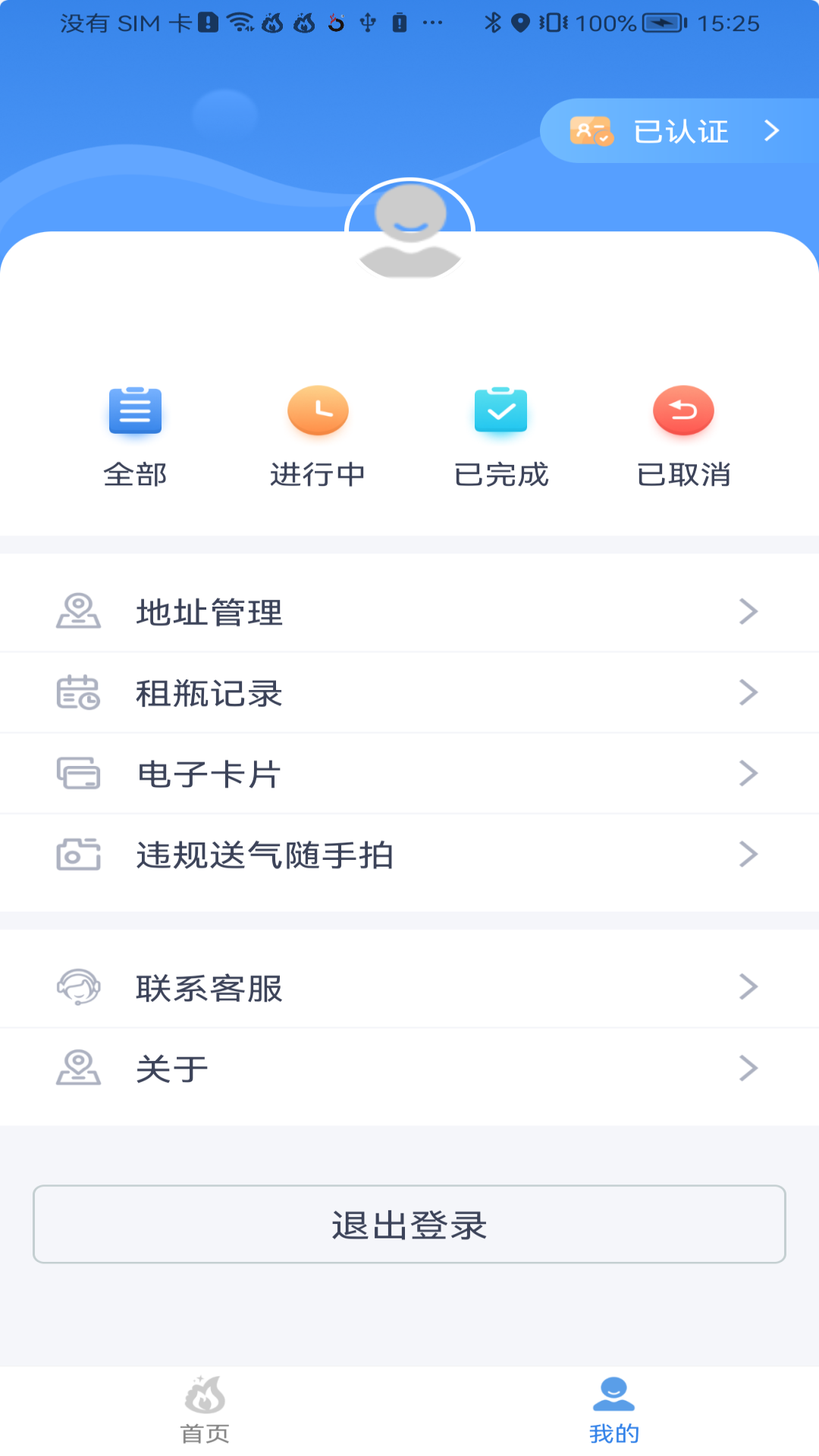Click the battery status indicator

(x=664, y=21)
